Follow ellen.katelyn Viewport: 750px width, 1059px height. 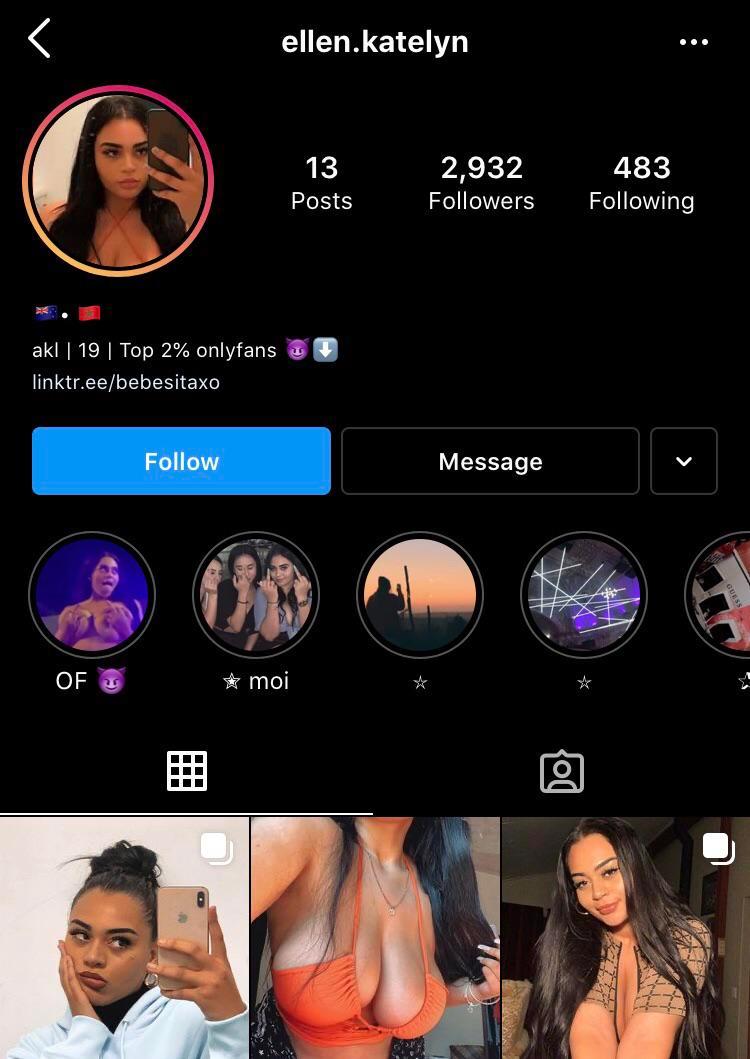(181, 461)
